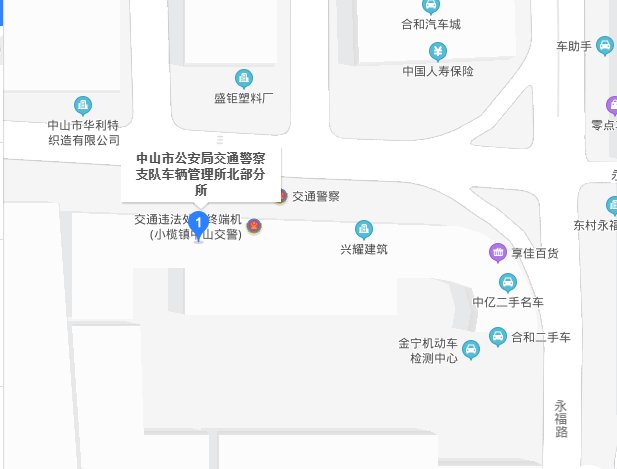Tap the blue location marker numbered 1
Image resolution: width=617 pixels, height=469 pixels.
[x=199, y=222]
